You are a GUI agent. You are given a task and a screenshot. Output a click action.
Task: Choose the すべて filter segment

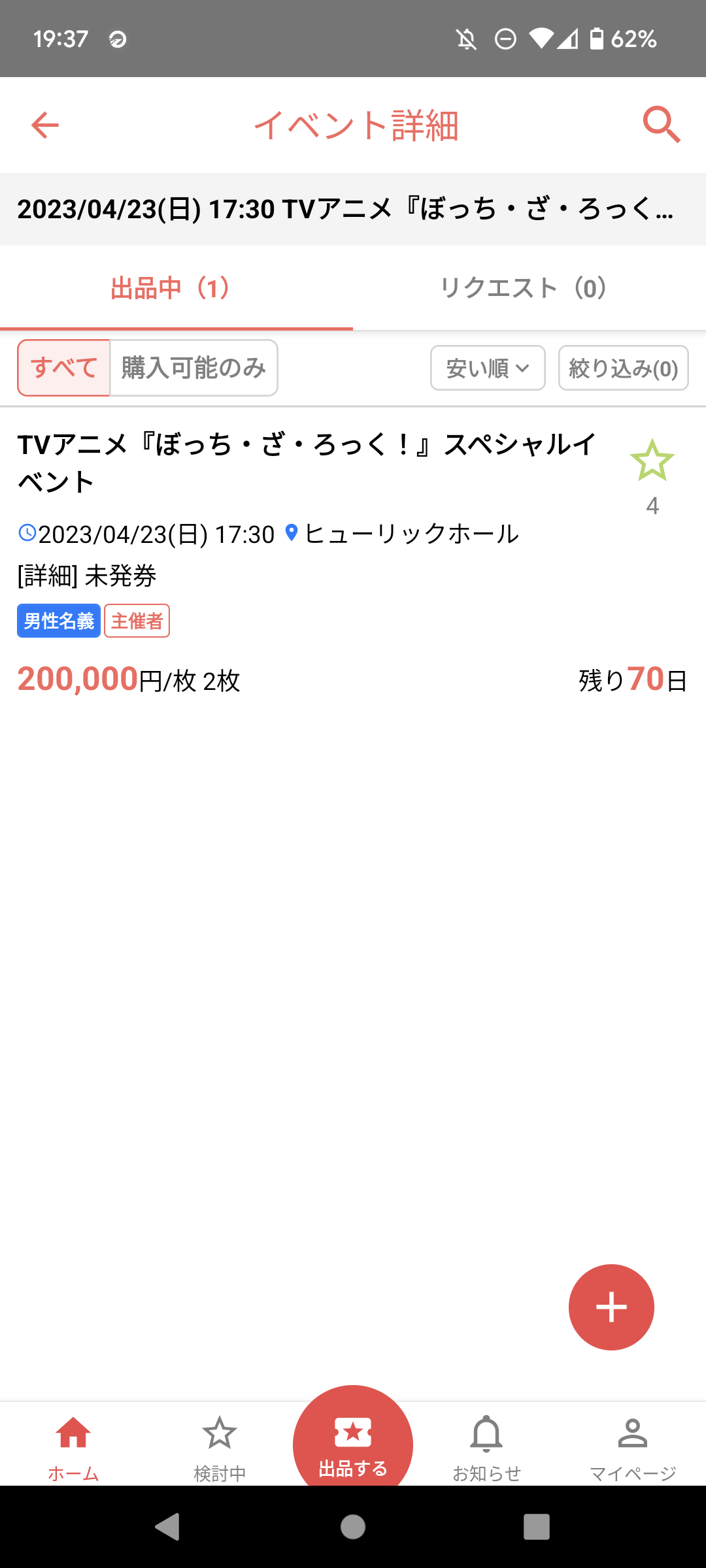63,368
